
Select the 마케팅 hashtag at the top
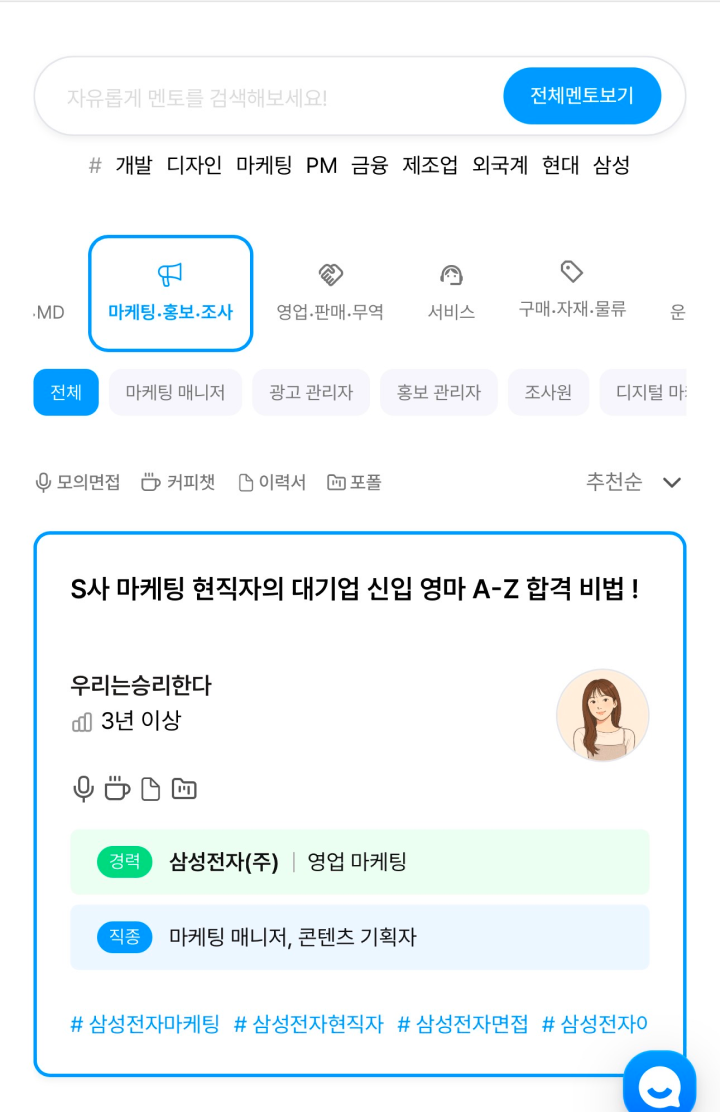[x=265, y=165]
